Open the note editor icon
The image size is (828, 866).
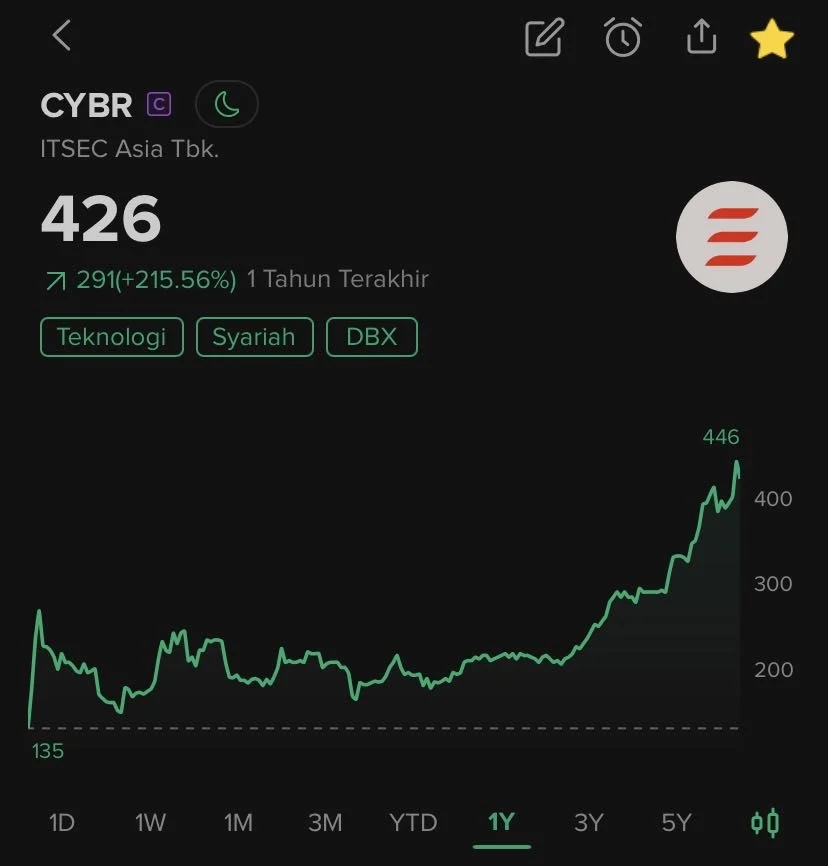pos(544,37)
